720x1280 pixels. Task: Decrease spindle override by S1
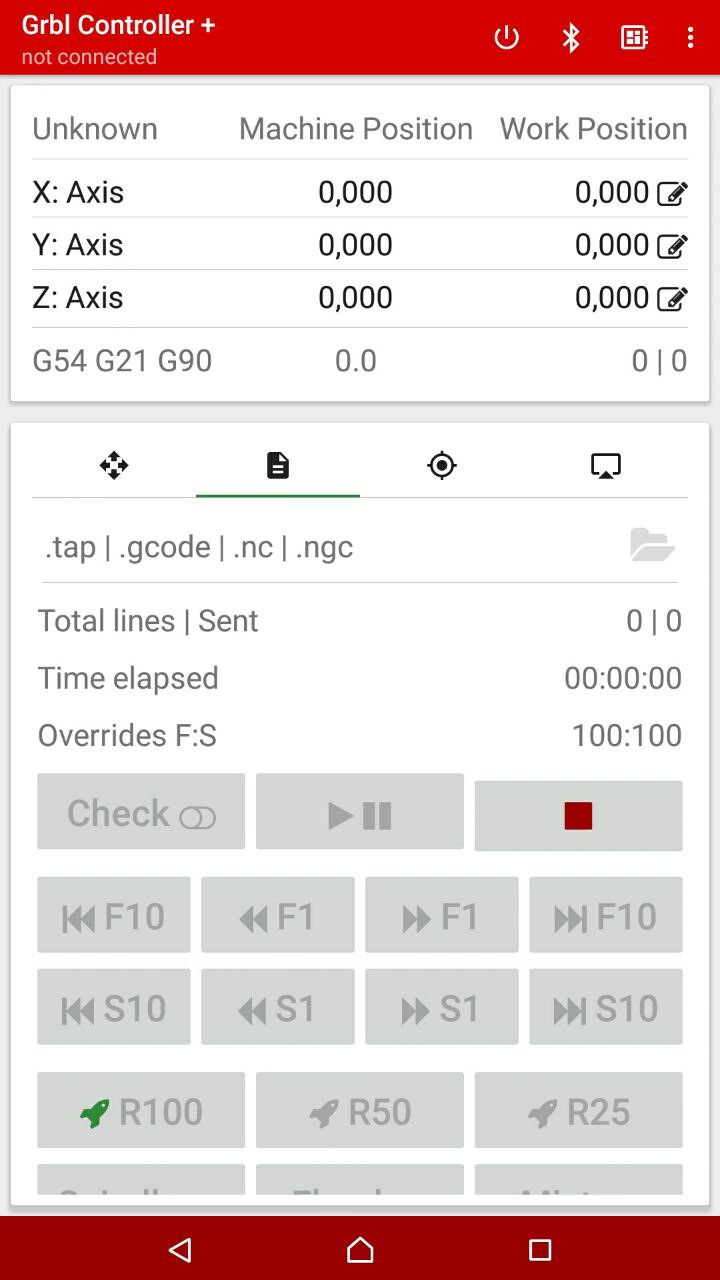coord(278,1008)
